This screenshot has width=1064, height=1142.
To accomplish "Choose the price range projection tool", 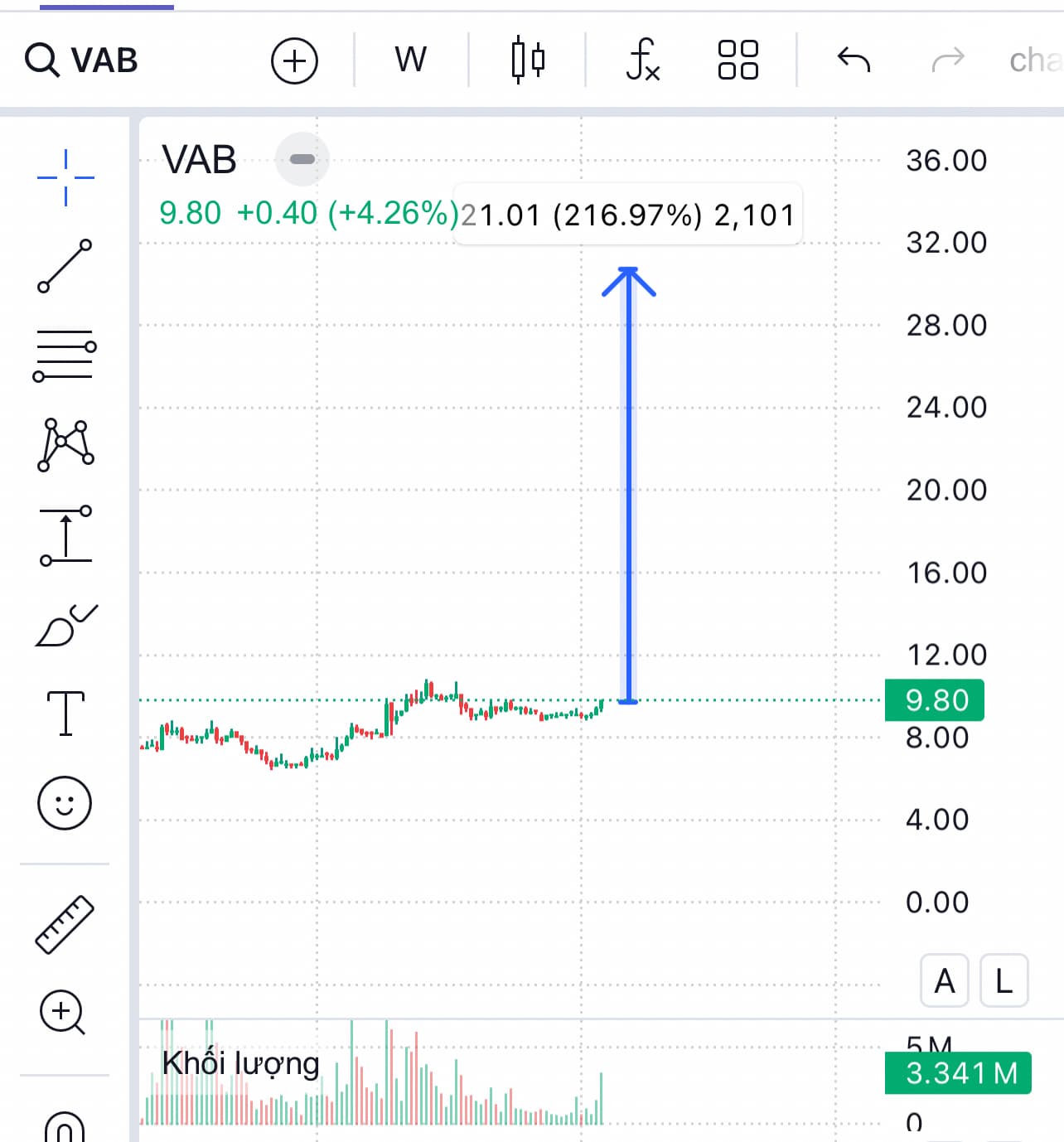I will [x=65, y=536].
